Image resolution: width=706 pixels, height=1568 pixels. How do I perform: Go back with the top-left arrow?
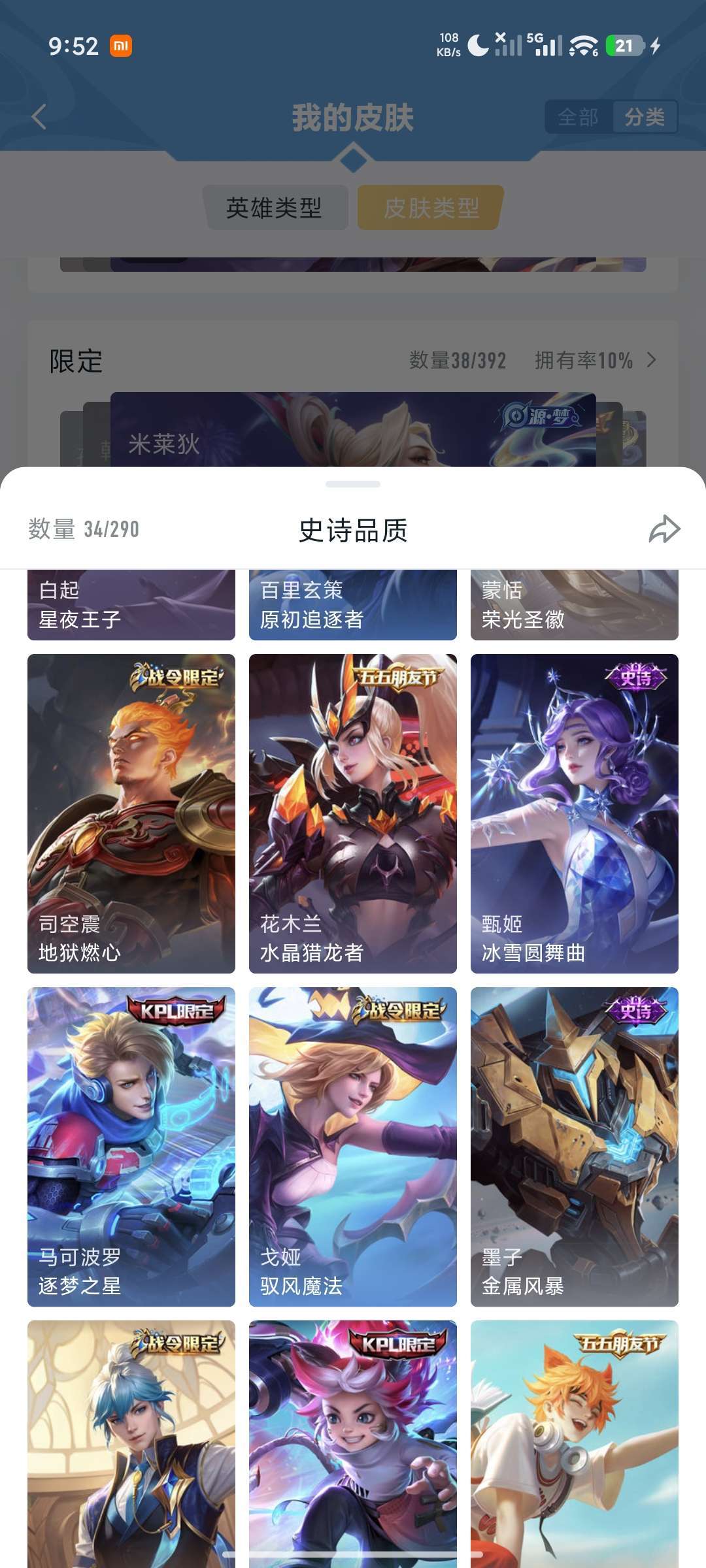[x=39, y=117]
